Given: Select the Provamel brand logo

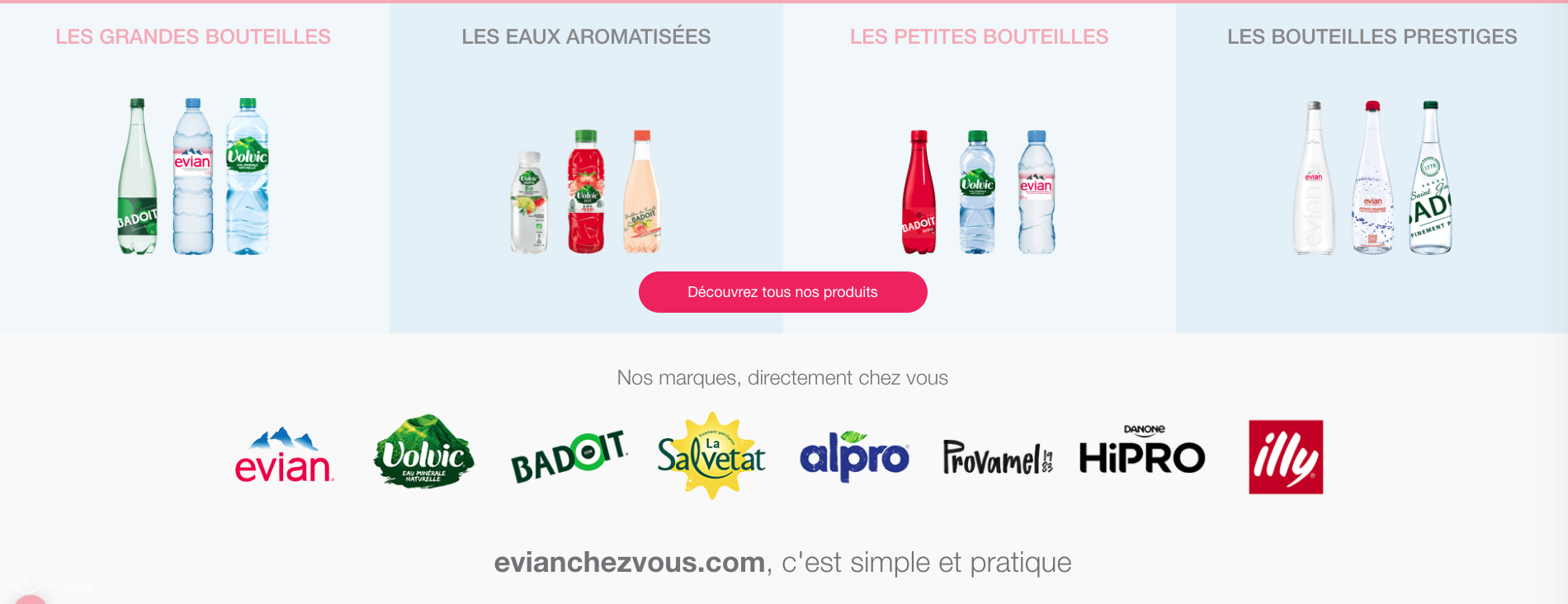Looking at the screenshot, I should click(998, 457).
